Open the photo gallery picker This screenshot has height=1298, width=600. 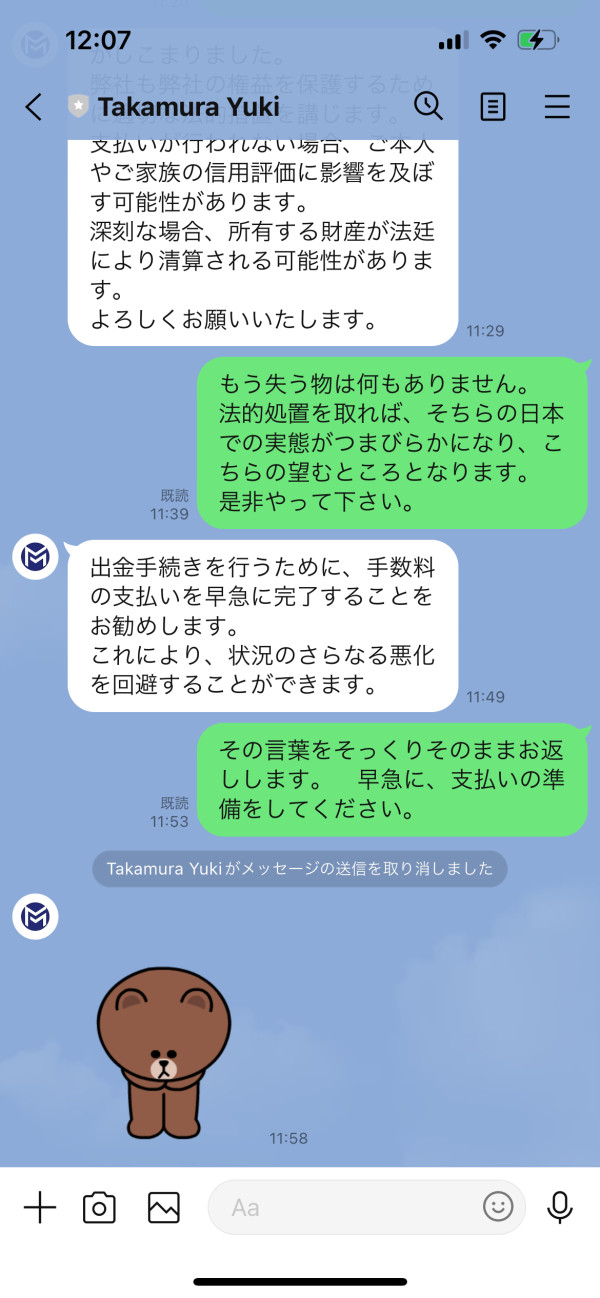coord(163,1208)
